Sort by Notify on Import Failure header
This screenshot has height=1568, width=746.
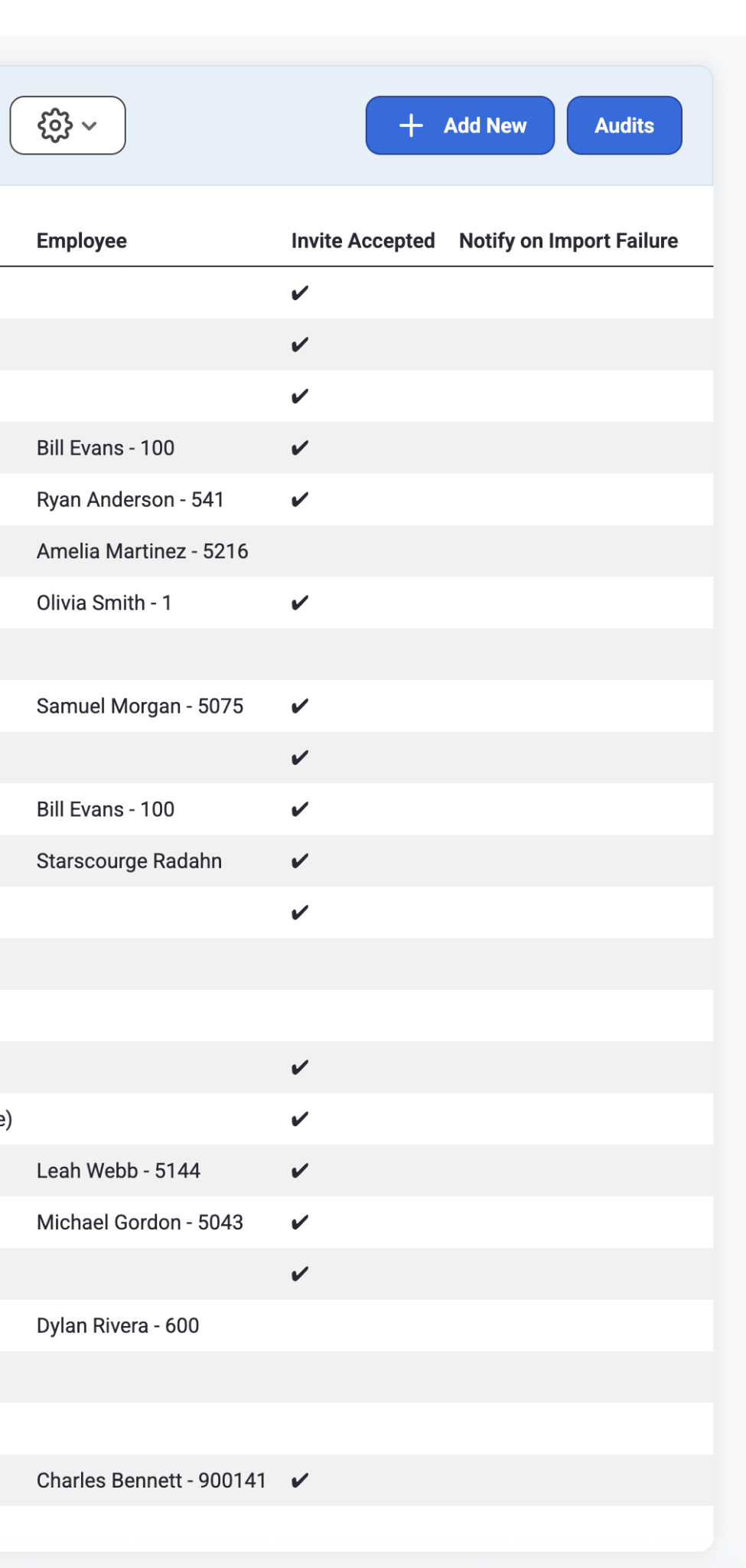click(x=568, y=241)
